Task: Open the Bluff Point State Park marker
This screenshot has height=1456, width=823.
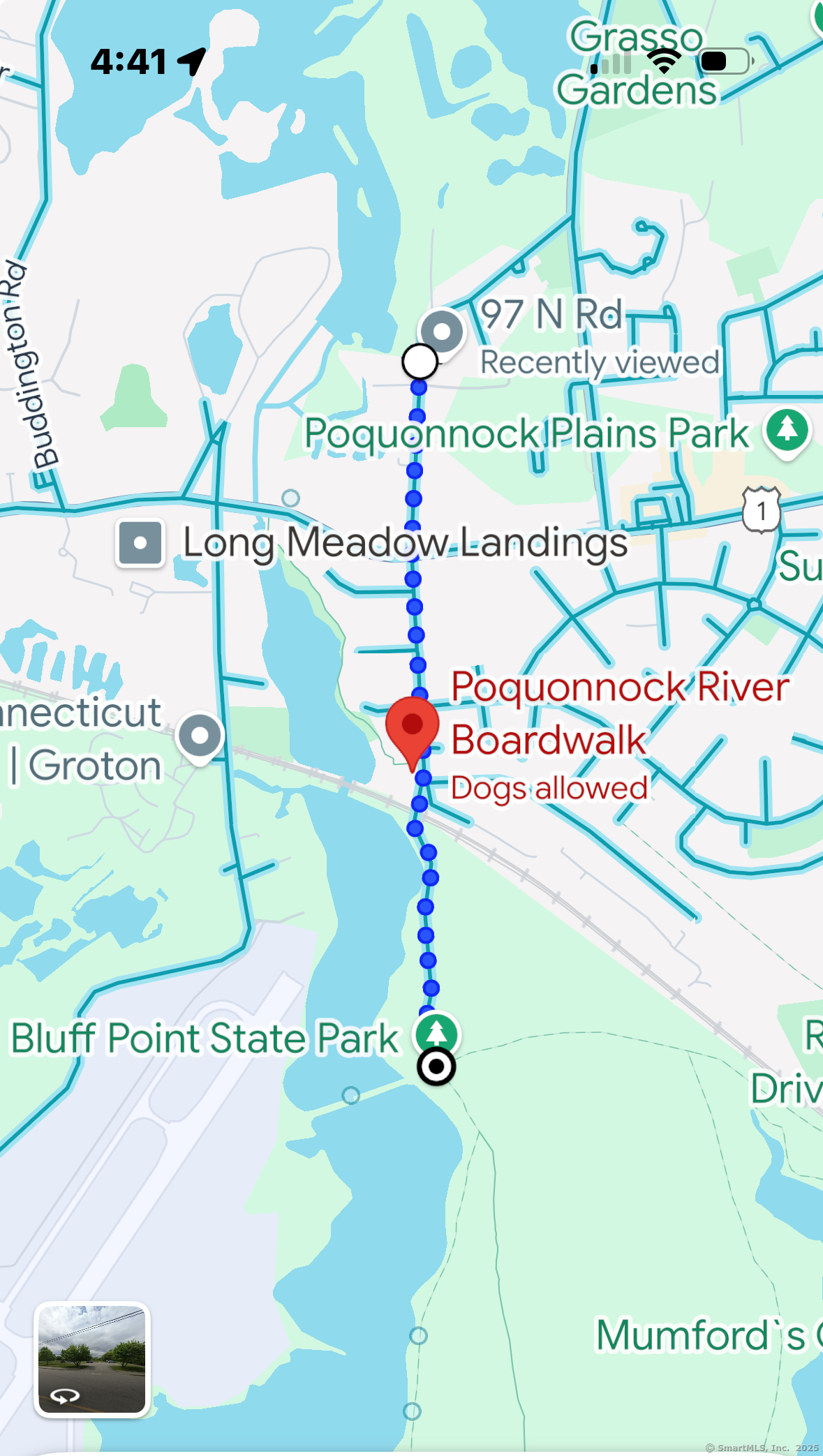Action: click(436, 1032)
